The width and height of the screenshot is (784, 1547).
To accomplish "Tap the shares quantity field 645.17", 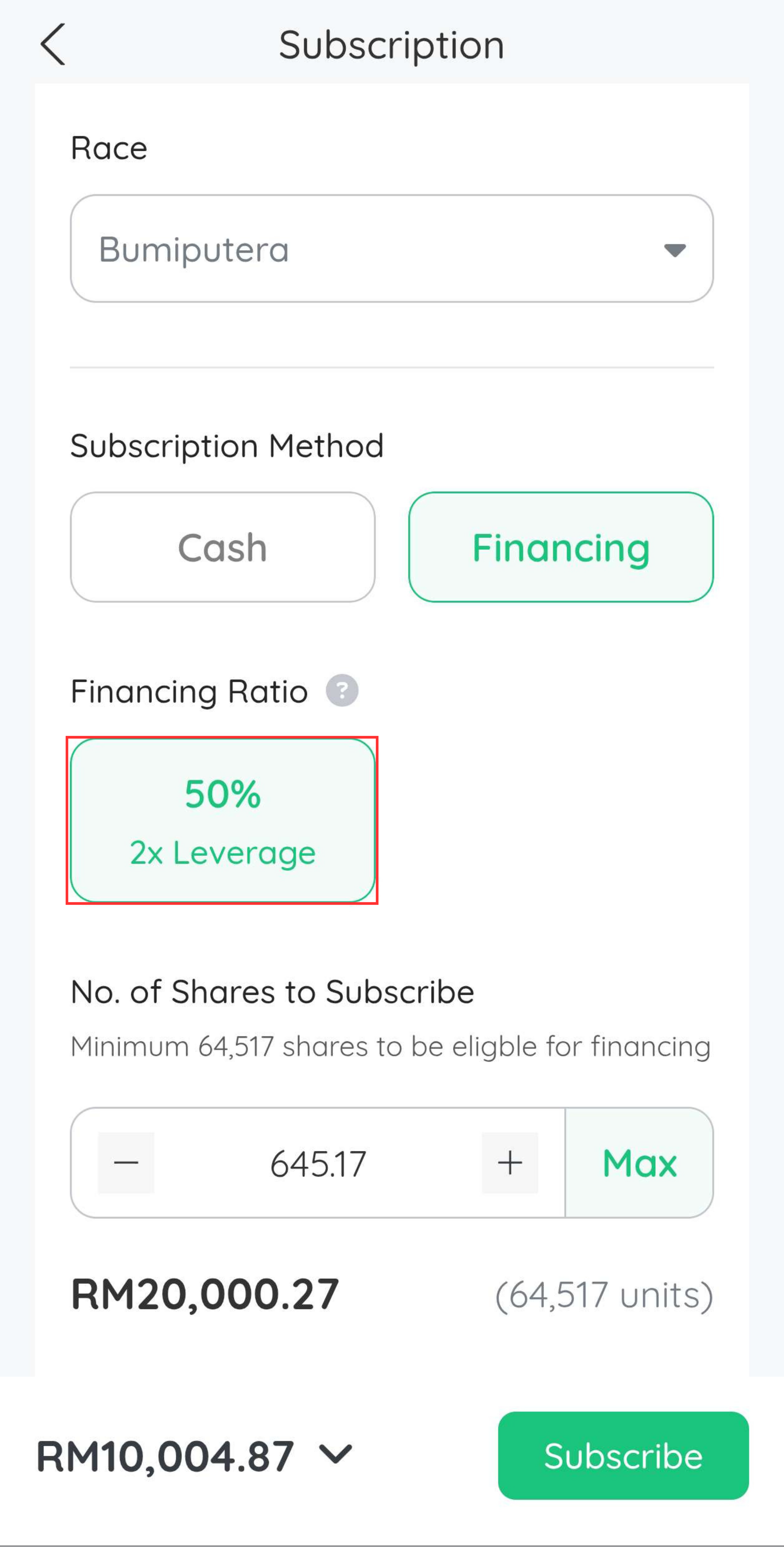I will pyautogui.click(x=318, y=1163).
